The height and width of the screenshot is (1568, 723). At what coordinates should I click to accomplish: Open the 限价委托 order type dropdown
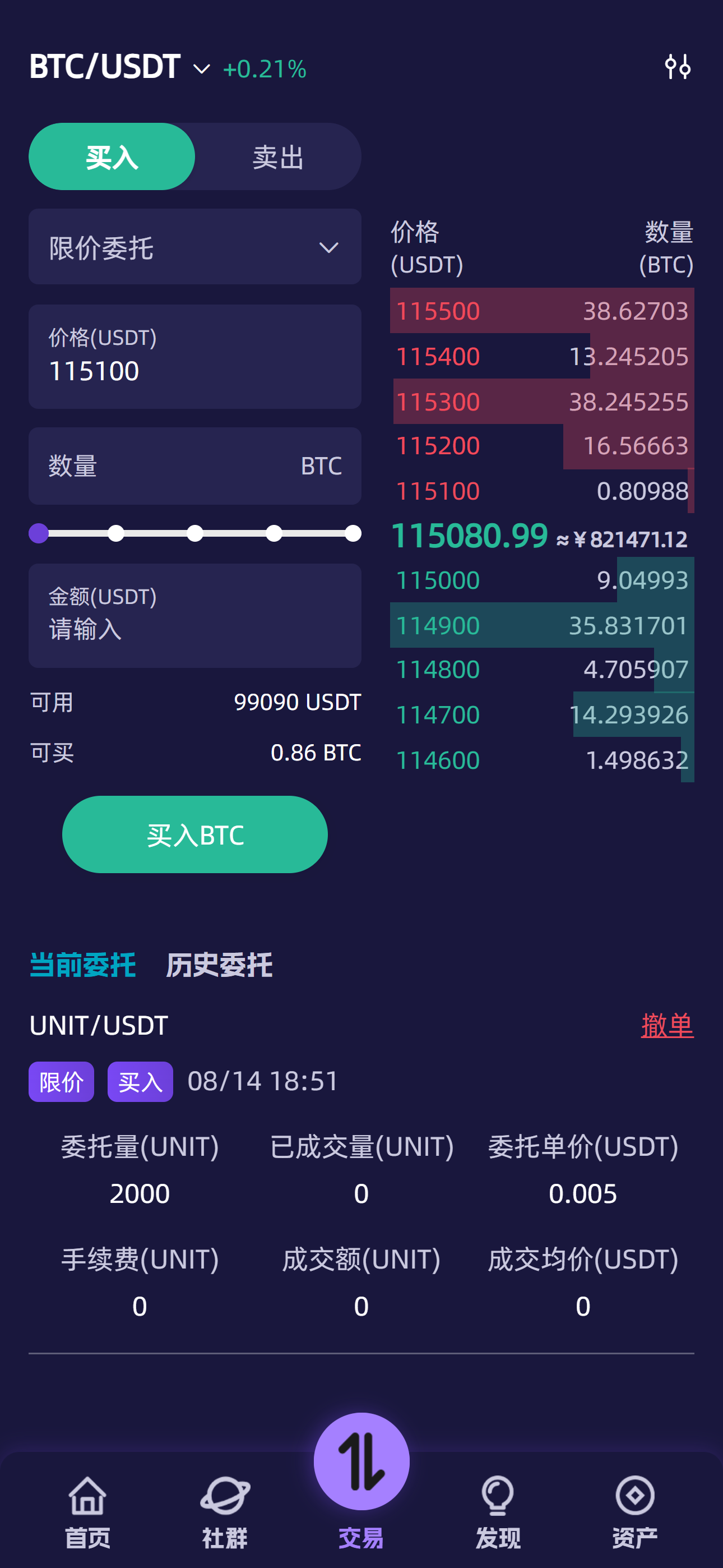click(x=194, y=247)
